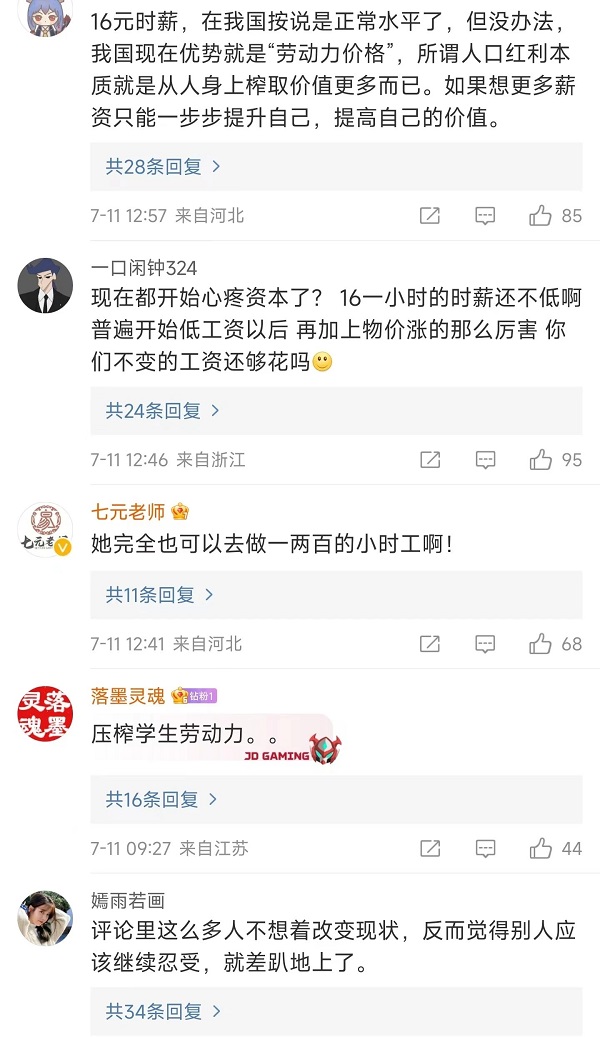The height and width of the screenshot is (1037, 600).
Task: Share the comment from 河北 at 12:57
Action: 430,216
